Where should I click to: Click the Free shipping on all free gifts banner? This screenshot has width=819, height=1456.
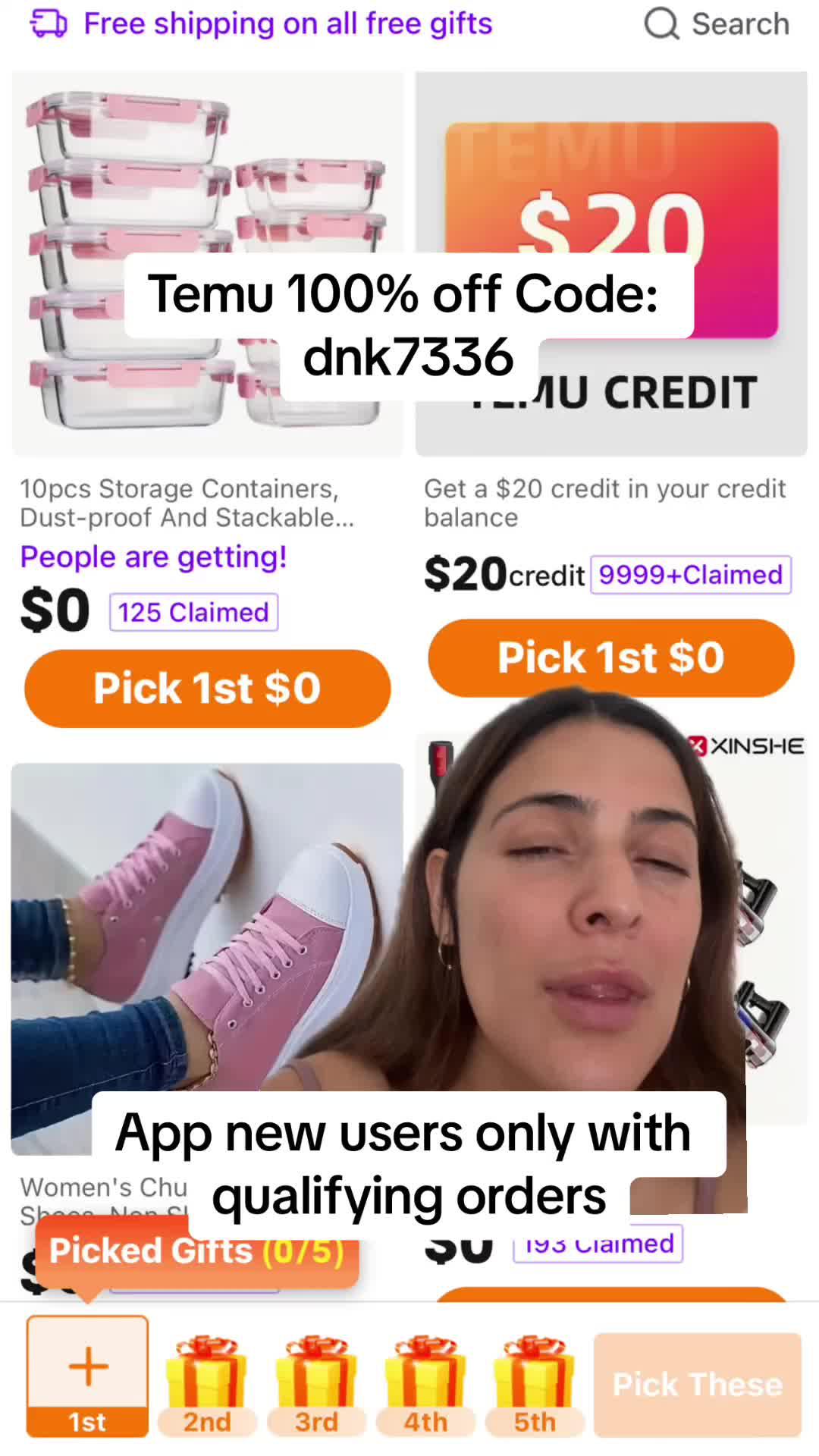click(287, 23)
